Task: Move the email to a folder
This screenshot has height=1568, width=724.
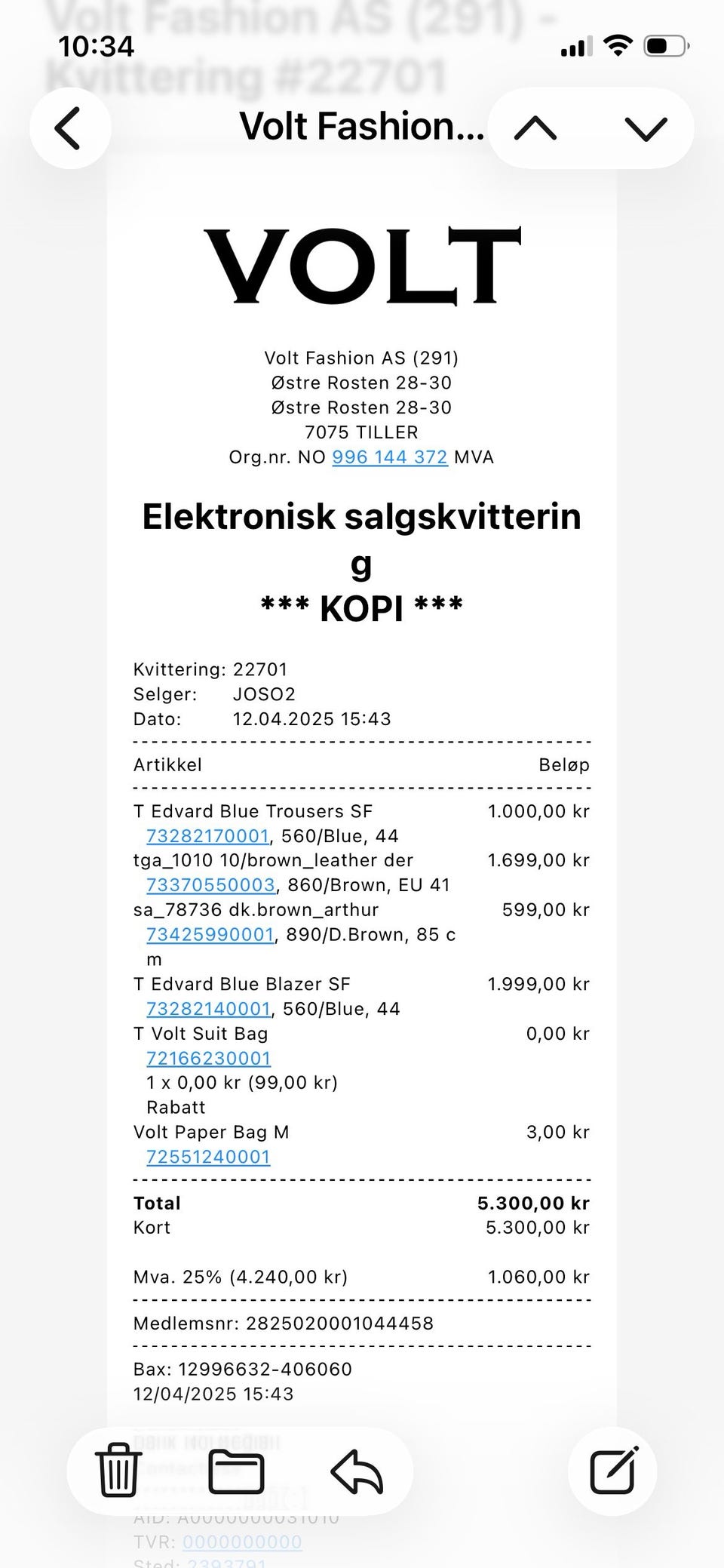Action: [236, 1471]
